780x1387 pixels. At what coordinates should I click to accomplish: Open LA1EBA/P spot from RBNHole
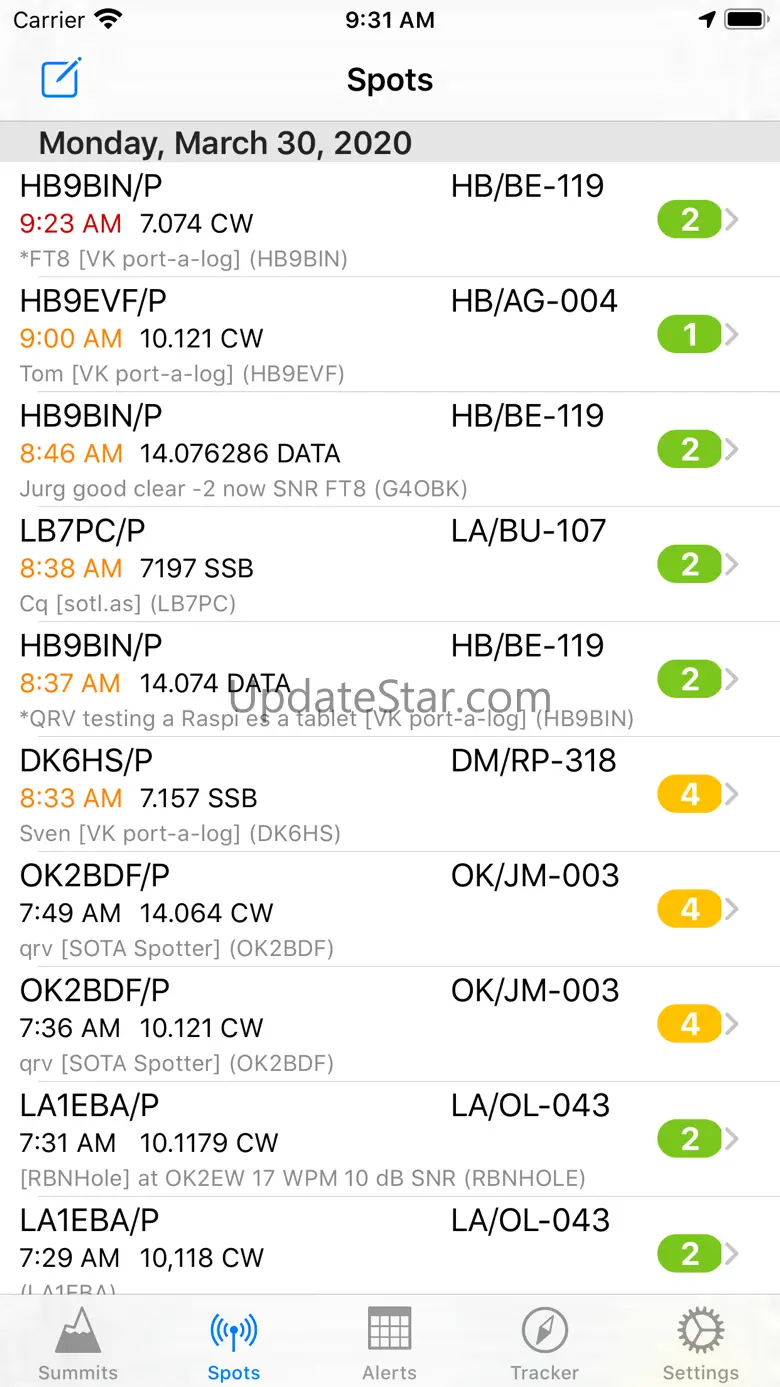tap(390, 1140)
